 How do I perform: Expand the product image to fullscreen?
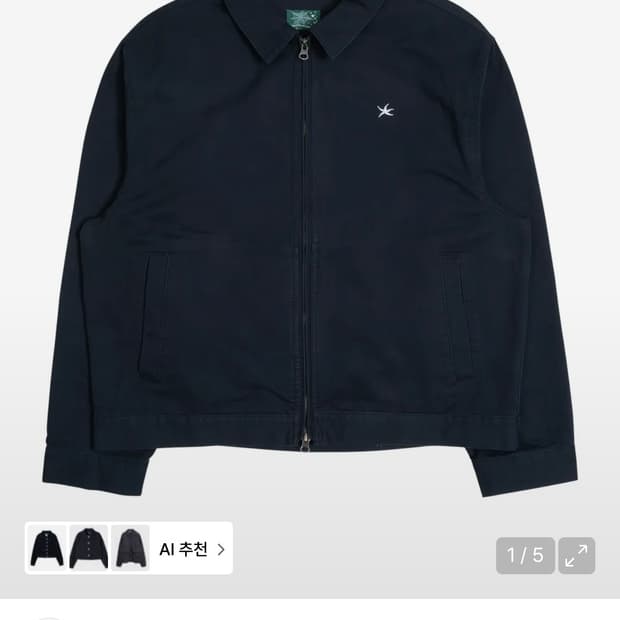[x=577, y=555]
